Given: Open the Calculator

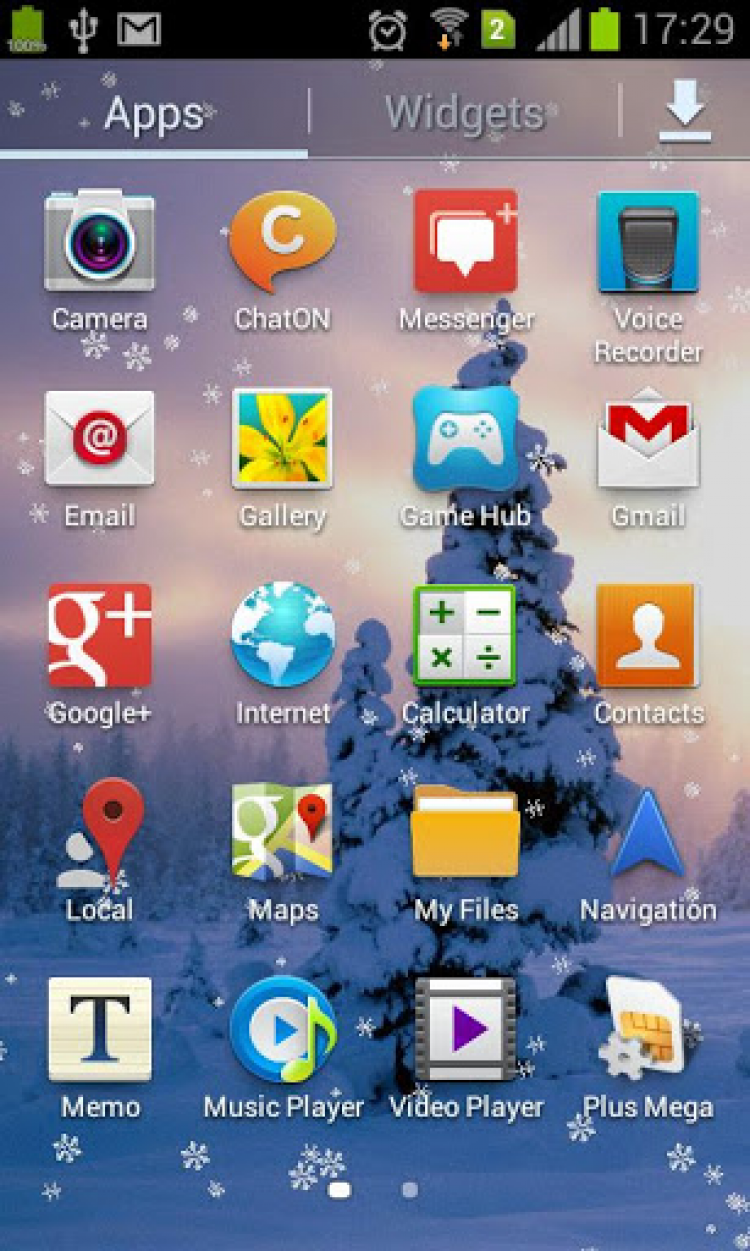Looking at the screenshot, I should click(466, 636).
